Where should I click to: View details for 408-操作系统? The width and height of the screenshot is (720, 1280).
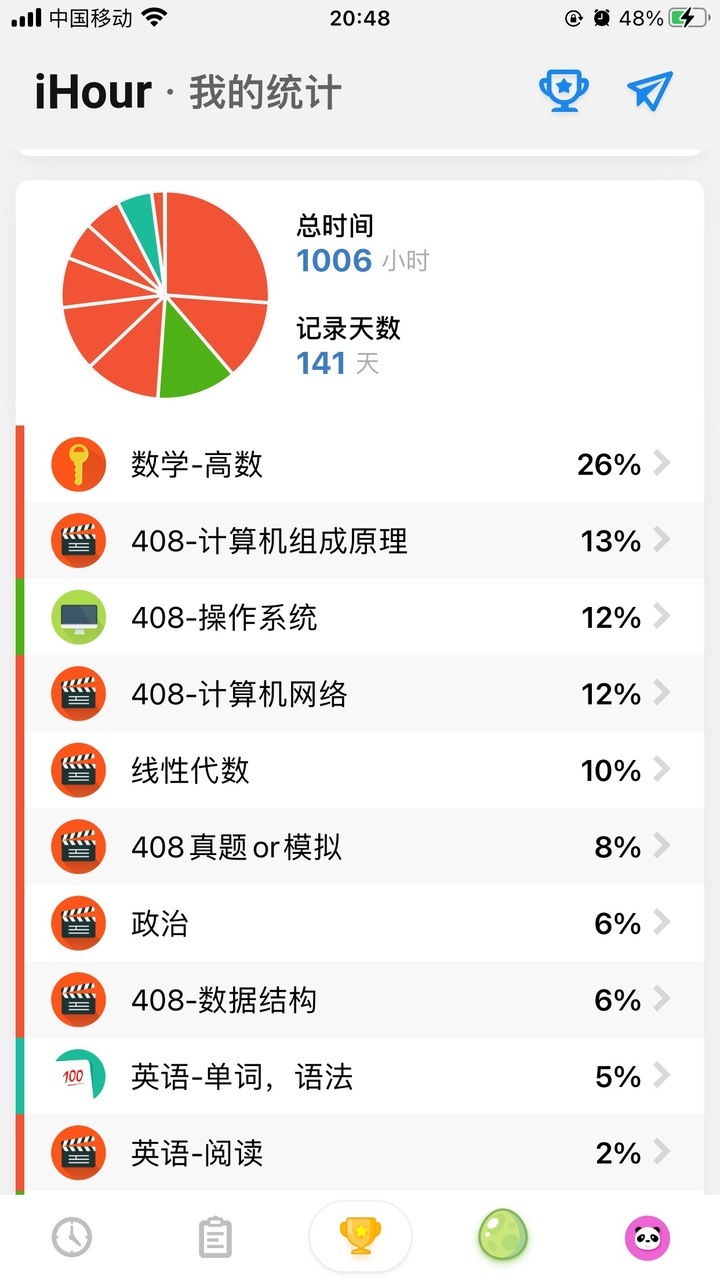[360, 617]
